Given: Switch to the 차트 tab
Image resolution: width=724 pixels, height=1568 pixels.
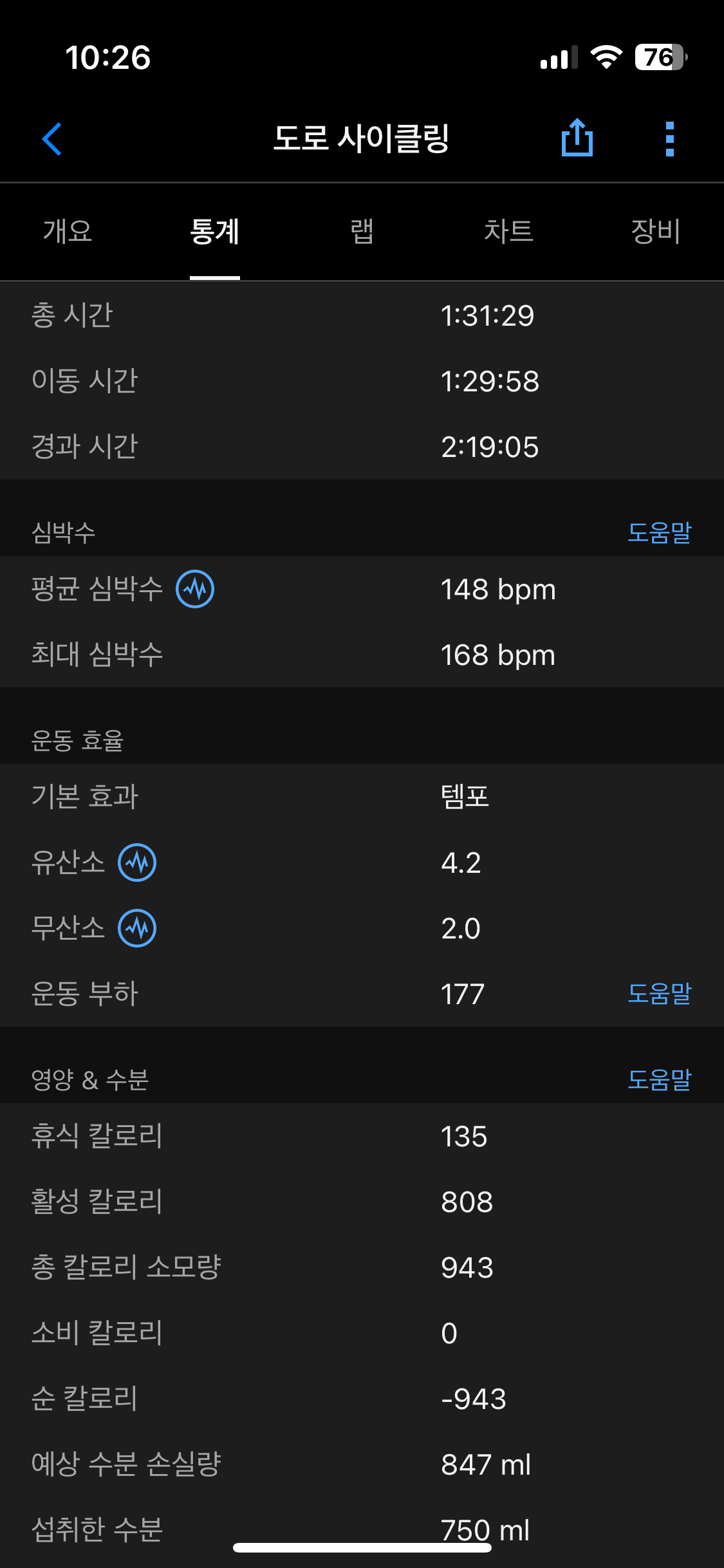Looking at the screenshot, I should click(509, 231).
